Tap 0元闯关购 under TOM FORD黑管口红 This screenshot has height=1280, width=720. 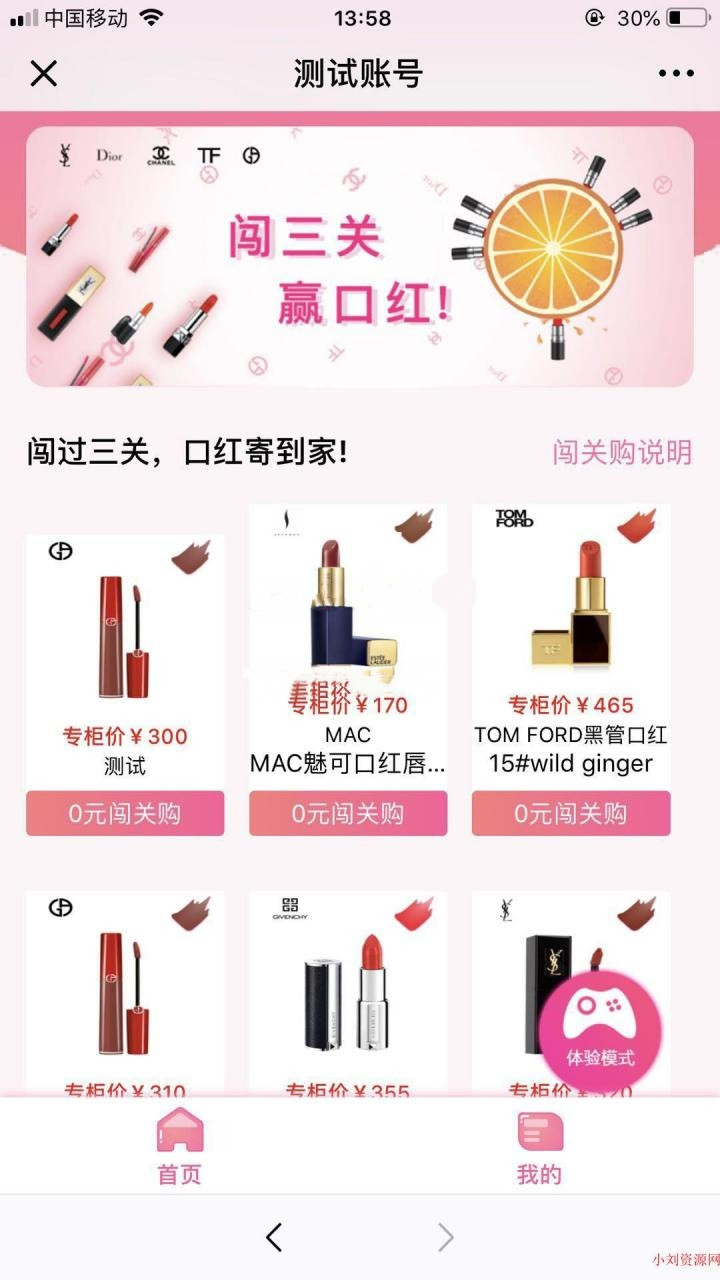coord(571,813)
